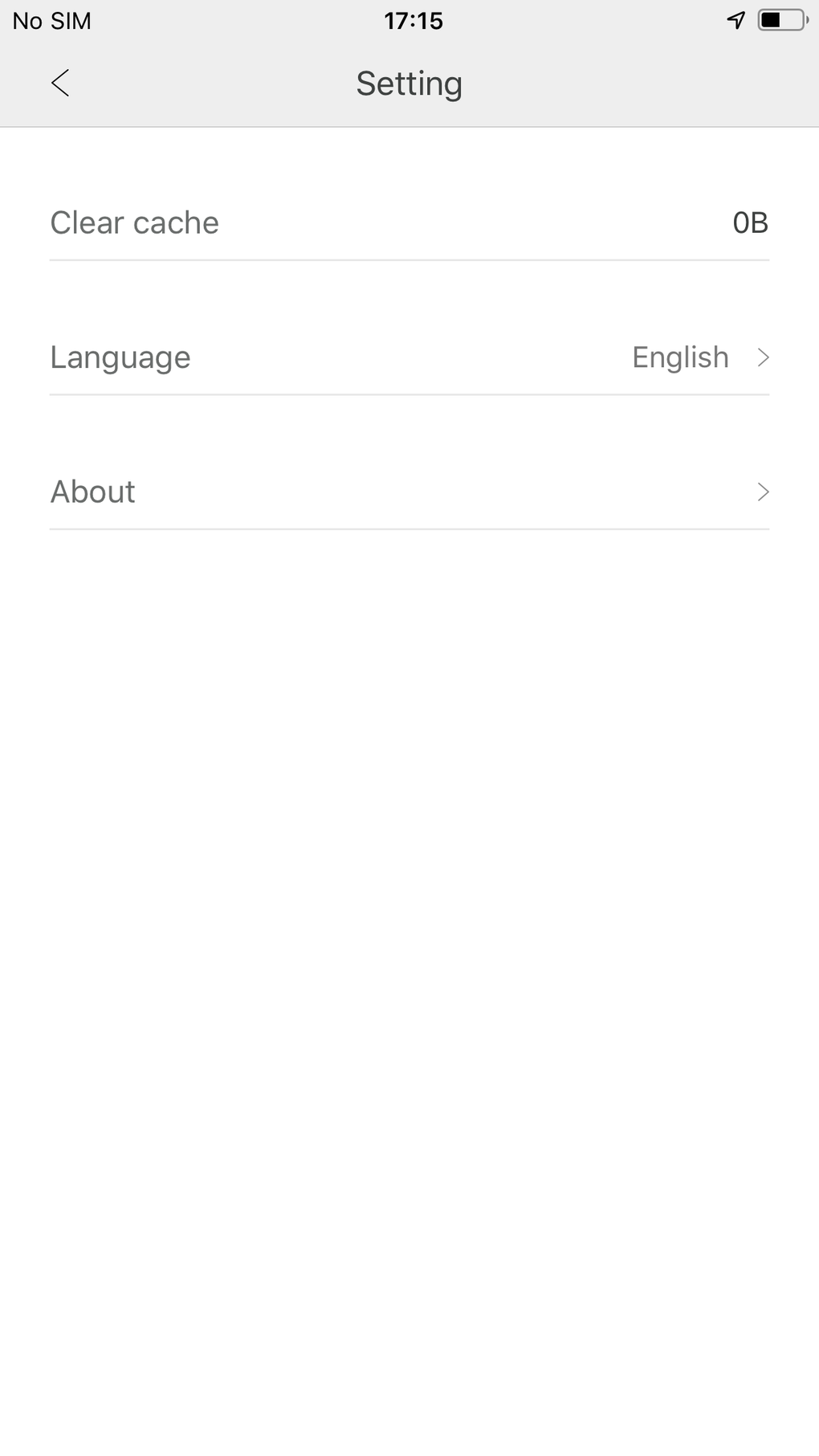Click the 0B cache size value
The height and width of the screenshot is (1456, 819).
click(x=751, y=222)
